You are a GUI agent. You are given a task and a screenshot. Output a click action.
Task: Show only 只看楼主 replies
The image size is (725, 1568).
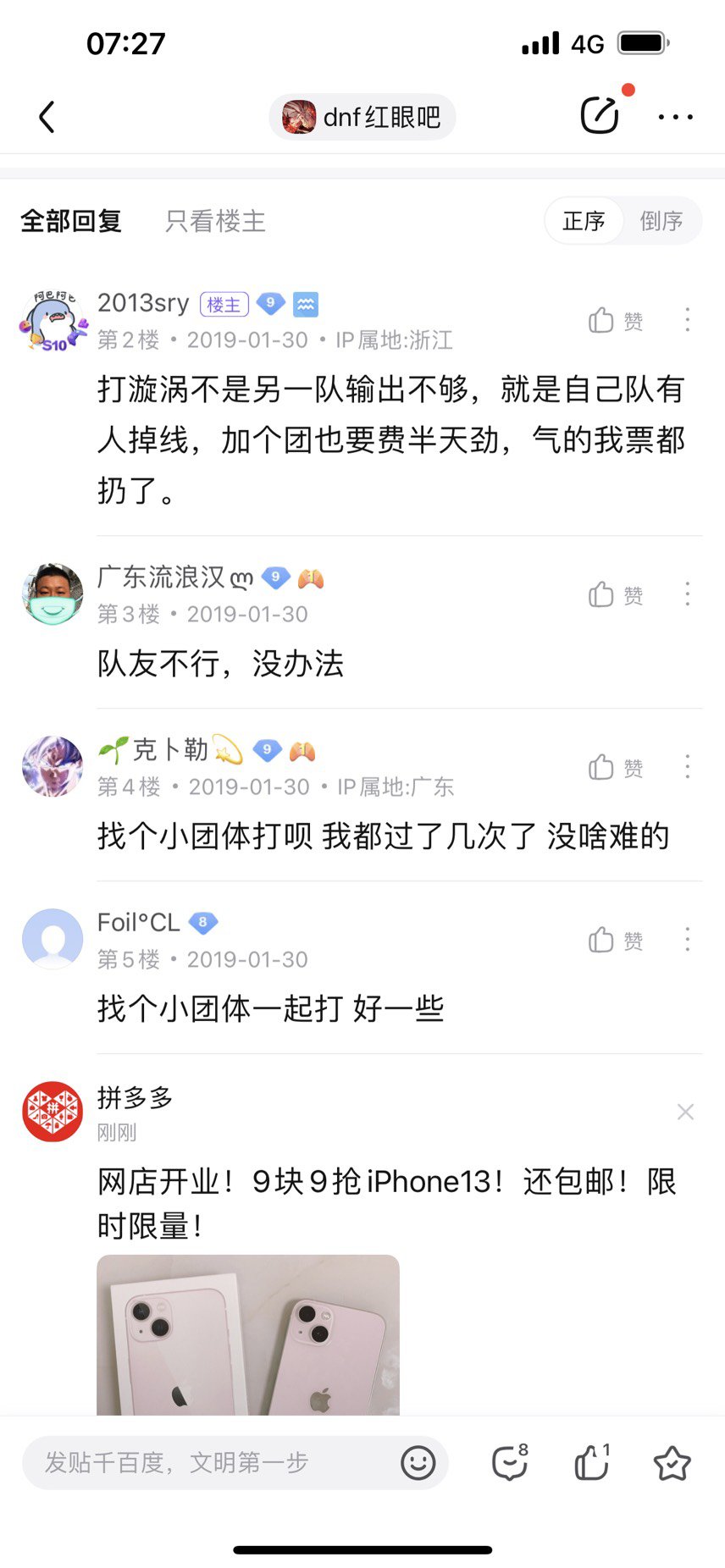click(x=215, y=221)
